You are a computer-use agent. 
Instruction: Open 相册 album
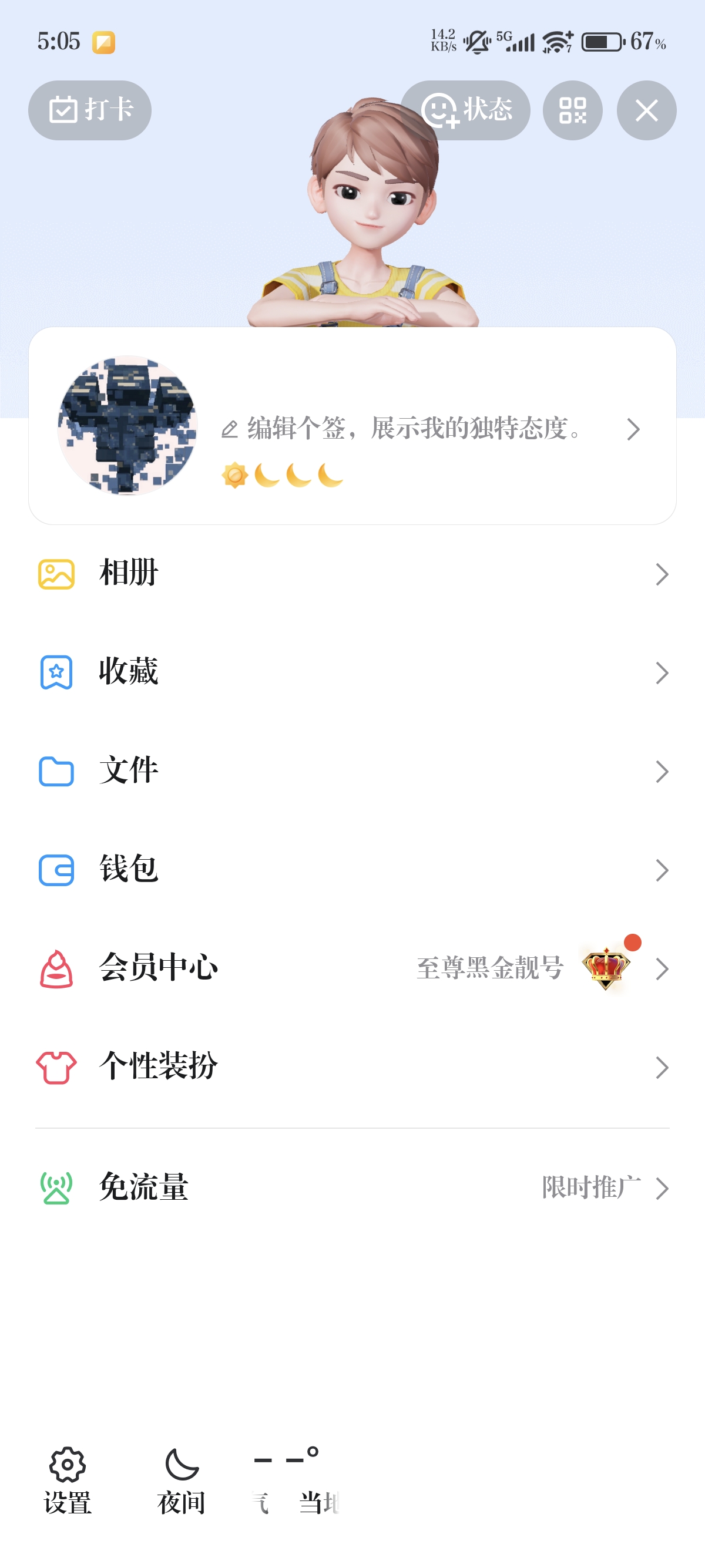(x=352, y=573)
